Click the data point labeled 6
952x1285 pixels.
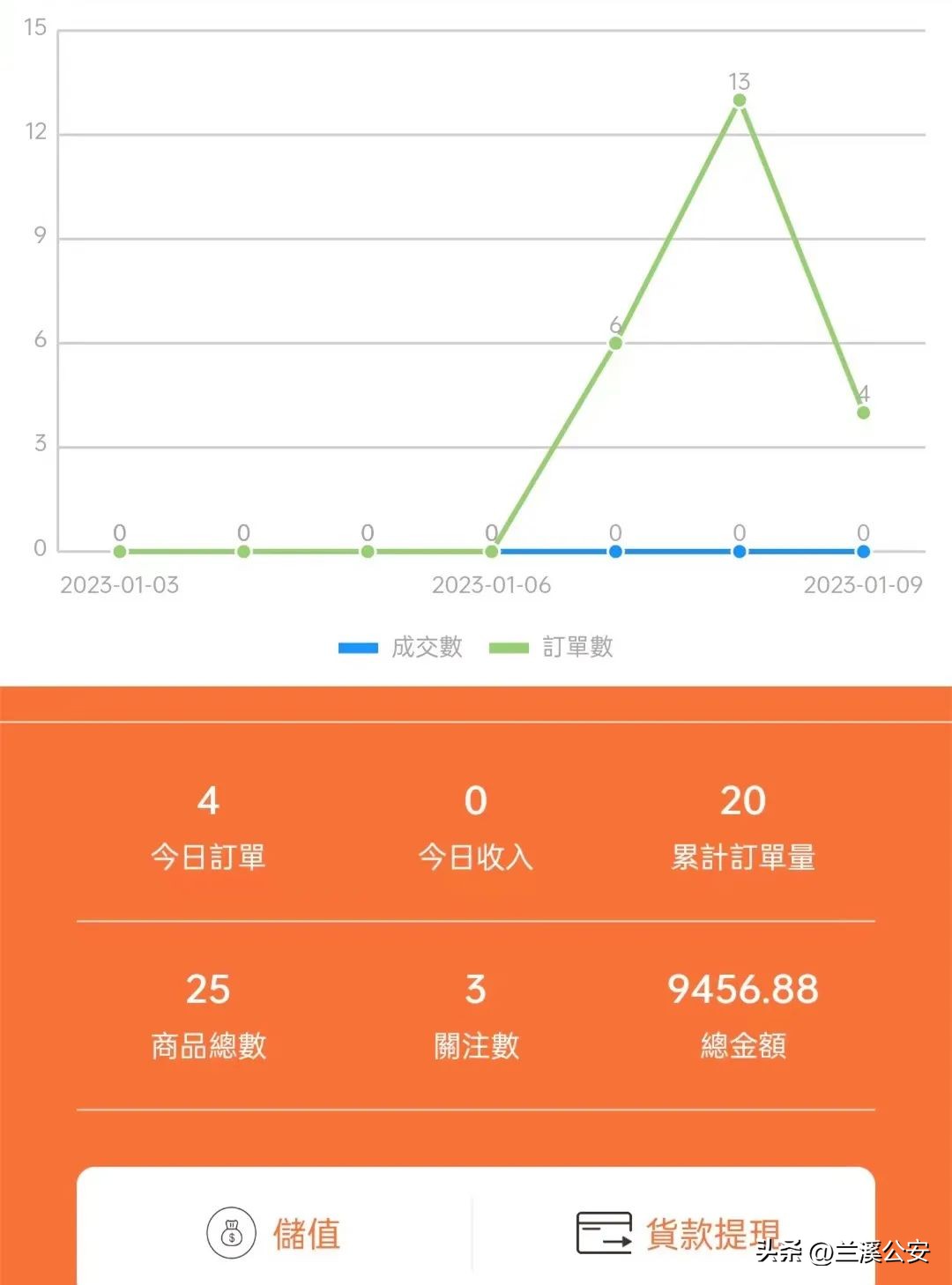[614, 342]
